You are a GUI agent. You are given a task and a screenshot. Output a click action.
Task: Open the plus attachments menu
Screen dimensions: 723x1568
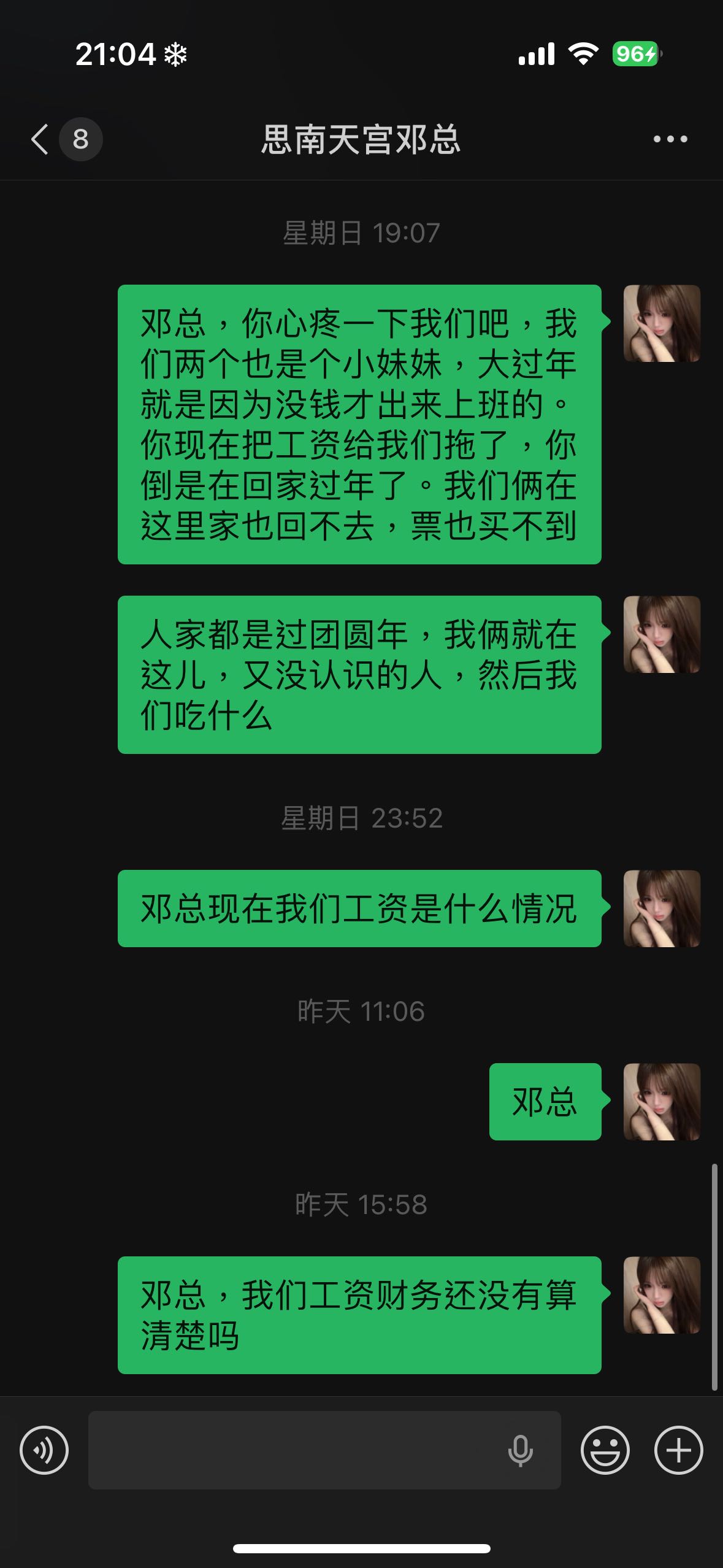point(678,1450)
